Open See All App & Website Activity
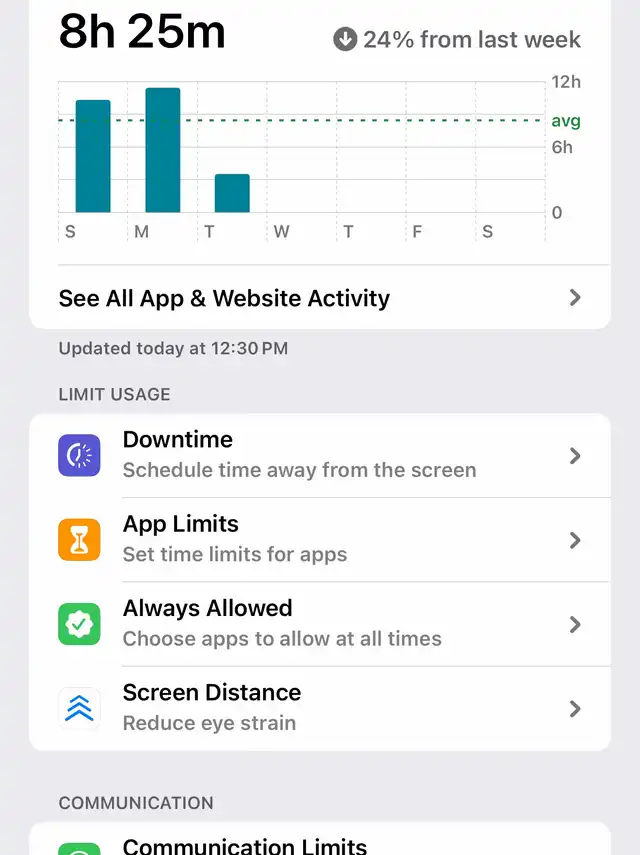Image resolution: width=640 pixels, height=855 pixels. (x=319, y=298)
